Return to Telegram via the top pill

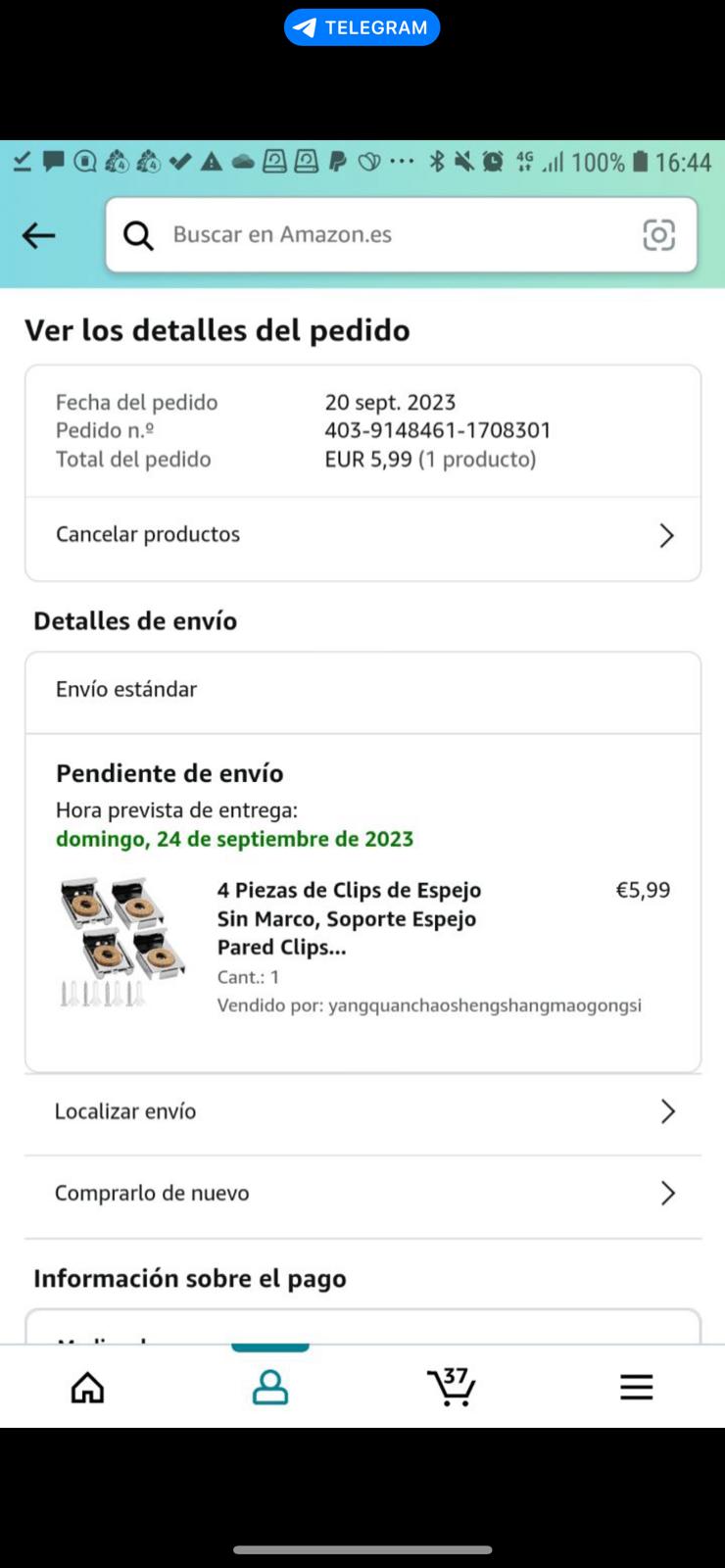point(362,27)
